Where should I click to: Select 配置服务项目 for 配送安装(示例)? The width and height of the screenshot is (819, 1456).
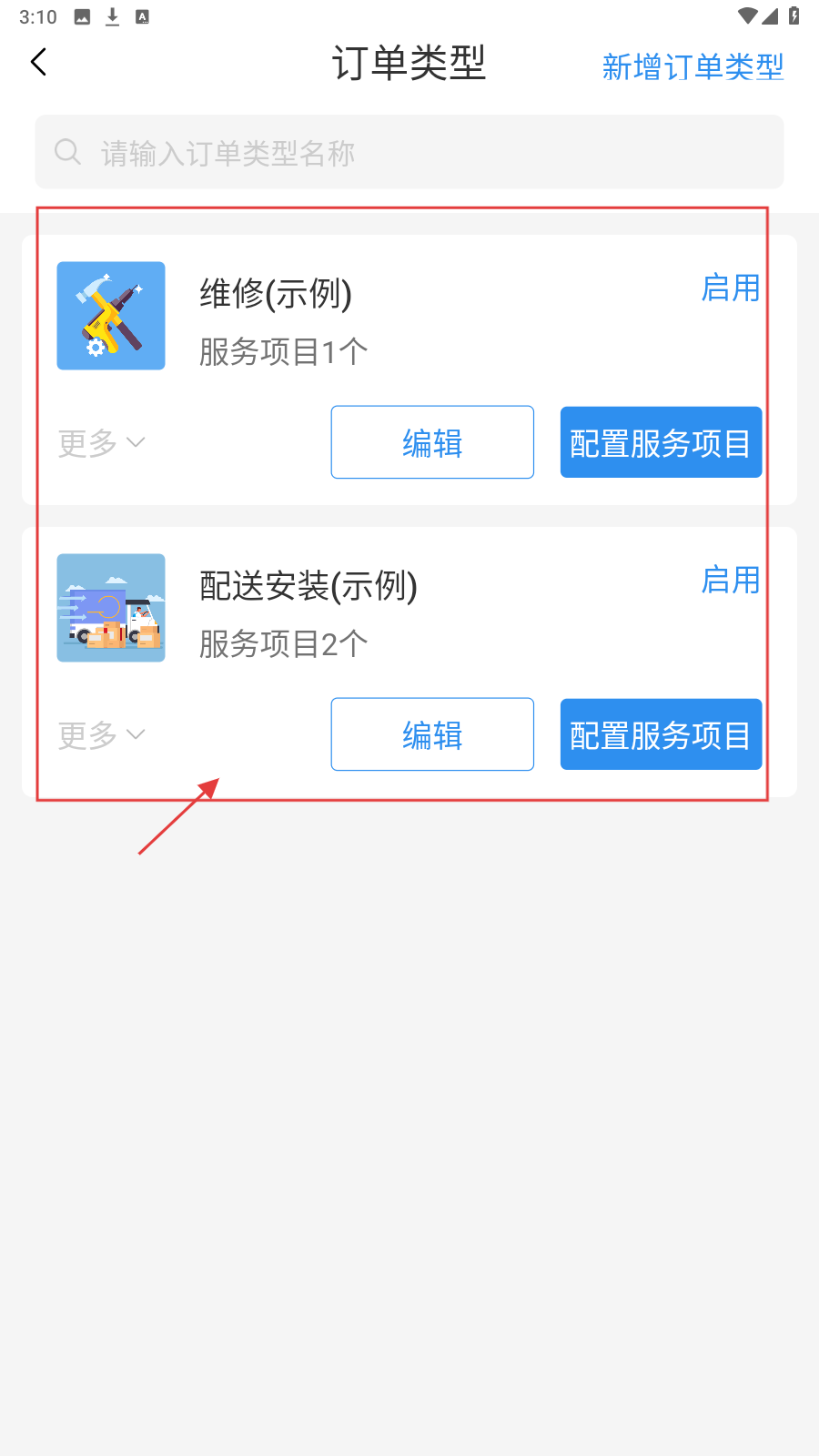661,734
